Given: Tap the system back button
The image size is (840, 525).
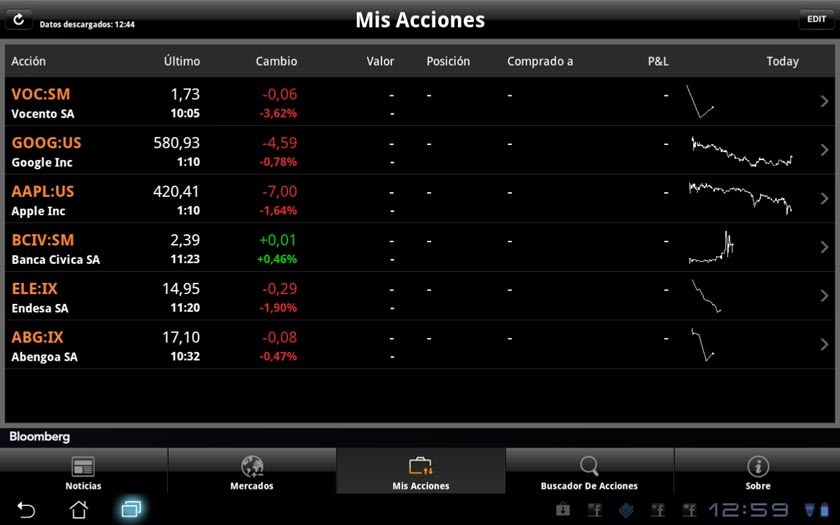Looking at the screenshot, I should [26, 510].
